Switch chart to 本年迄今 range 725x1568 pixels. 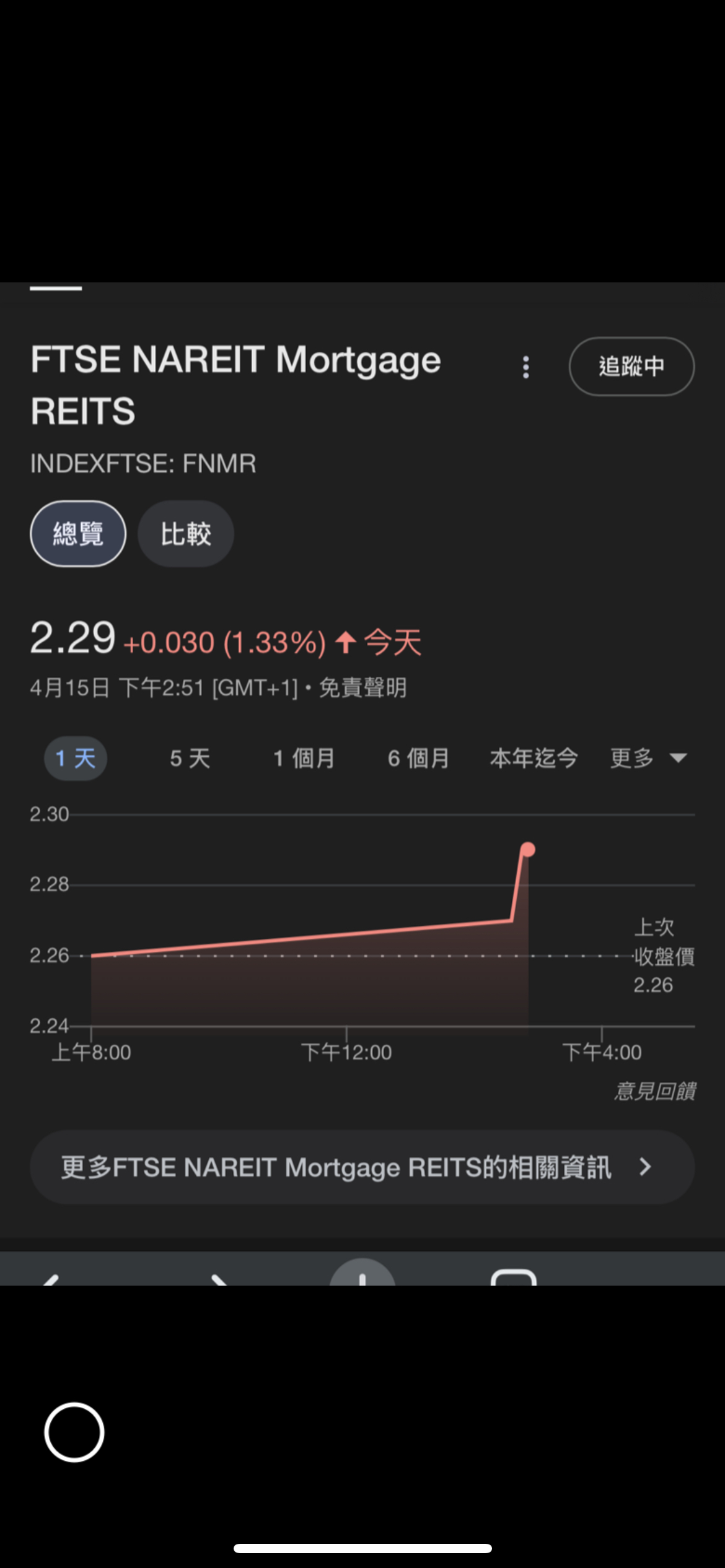pyautogui.click(x=534, y=758)
